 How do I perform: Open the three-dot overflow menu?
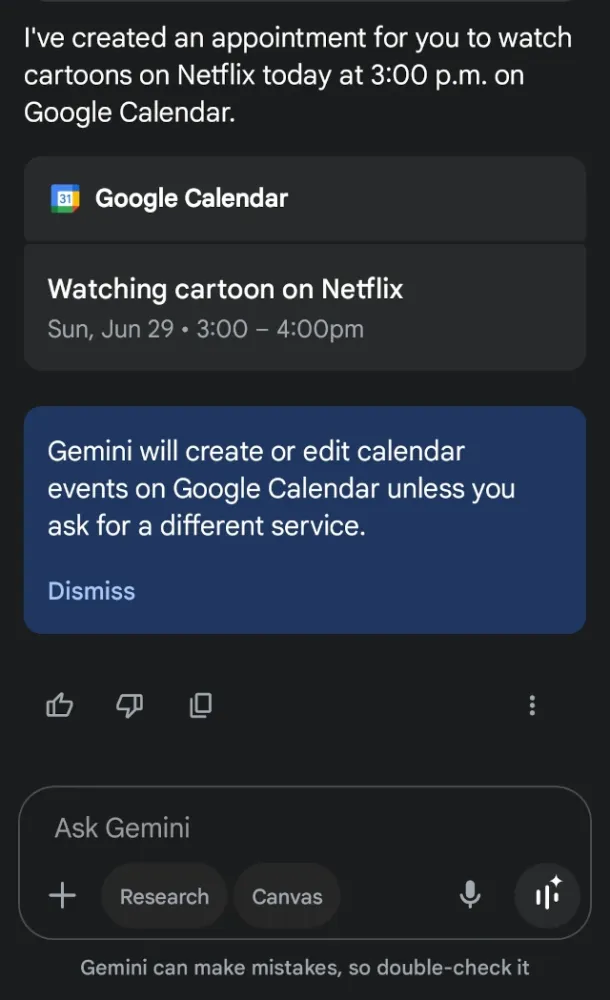point(532,705)
